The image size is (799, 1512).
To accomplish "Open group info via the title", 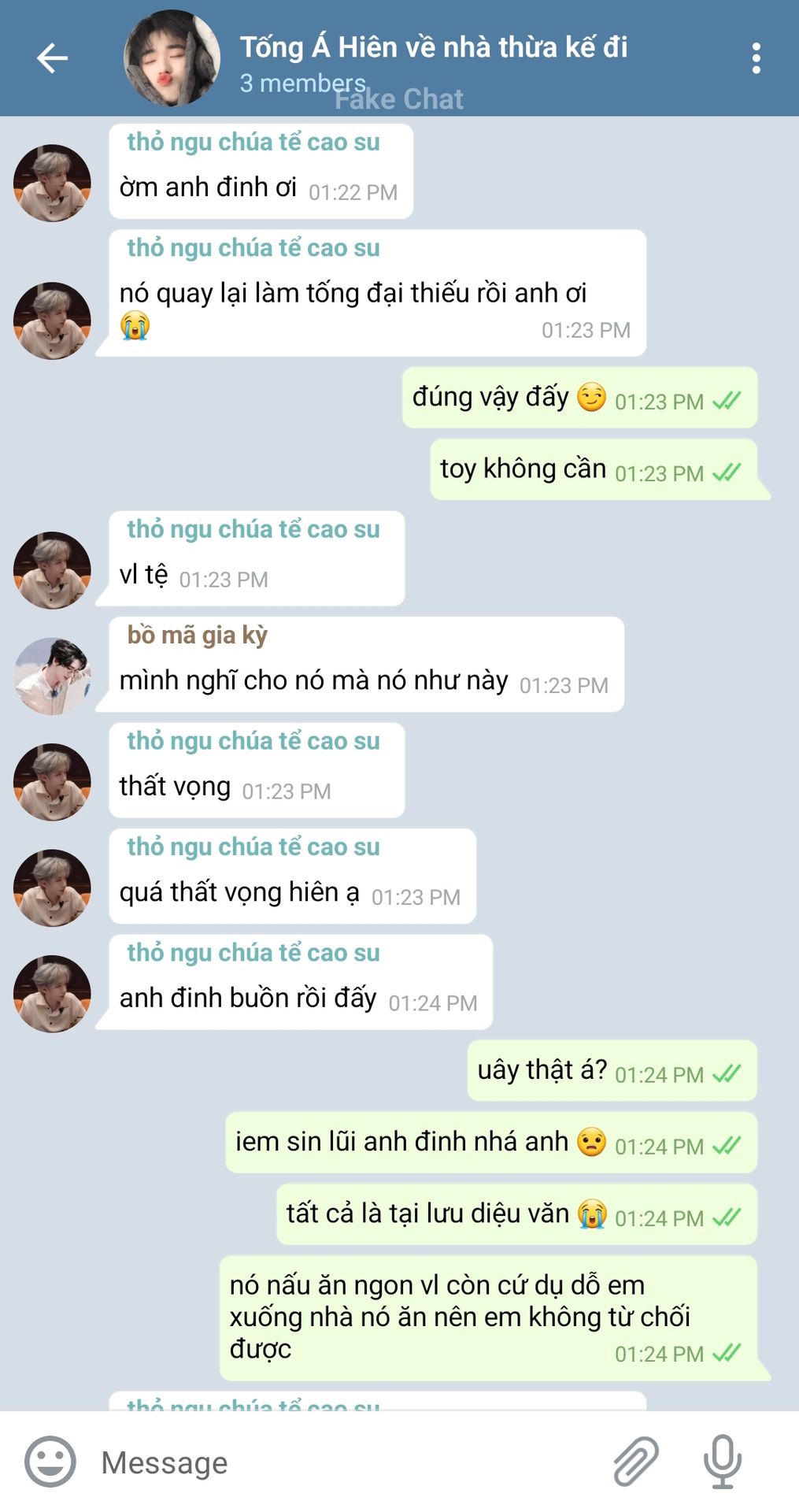I will [433, 47].
